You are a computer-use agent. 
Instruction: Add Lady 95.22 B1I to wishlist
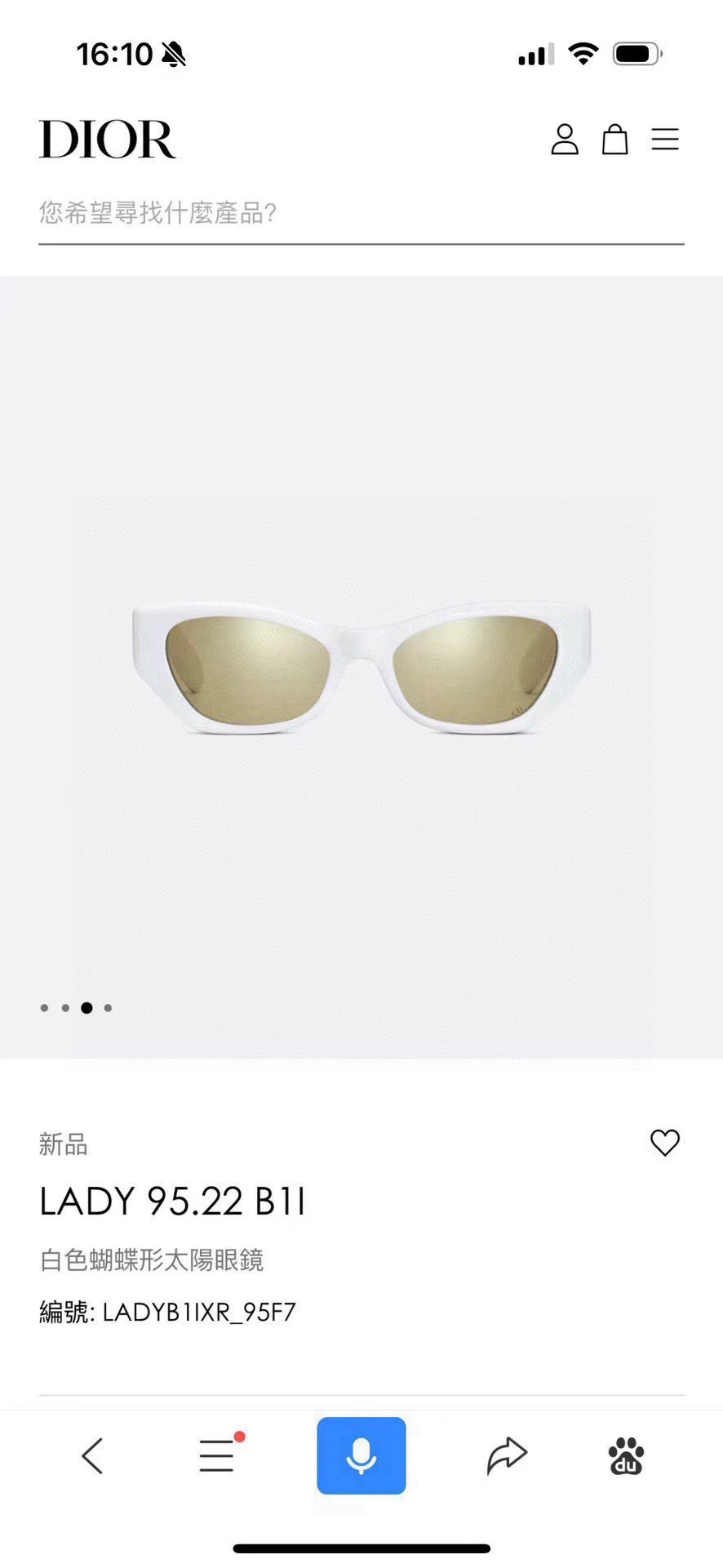pos(664,1143)
